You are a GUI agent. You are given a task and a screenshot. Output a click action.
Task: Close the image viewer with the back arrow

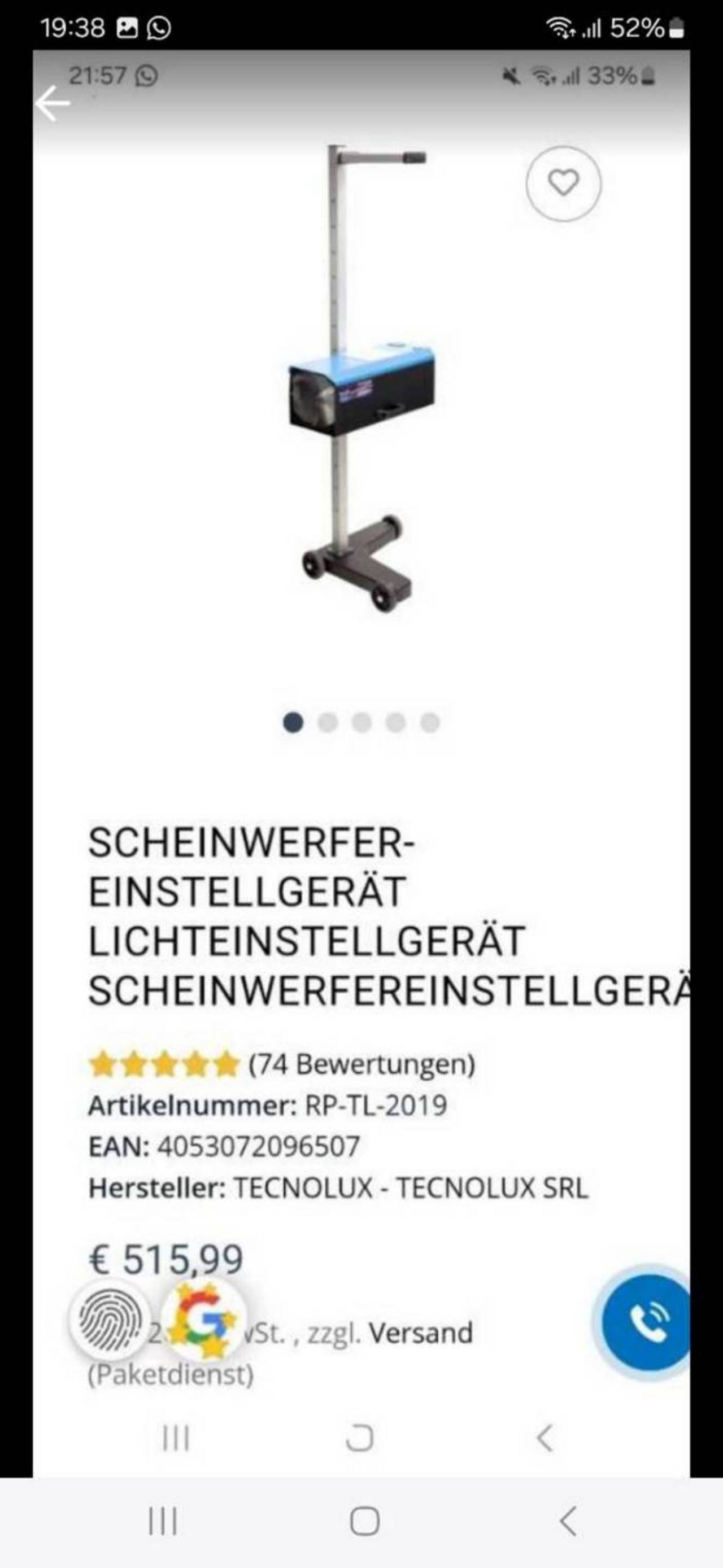(53, 103)
